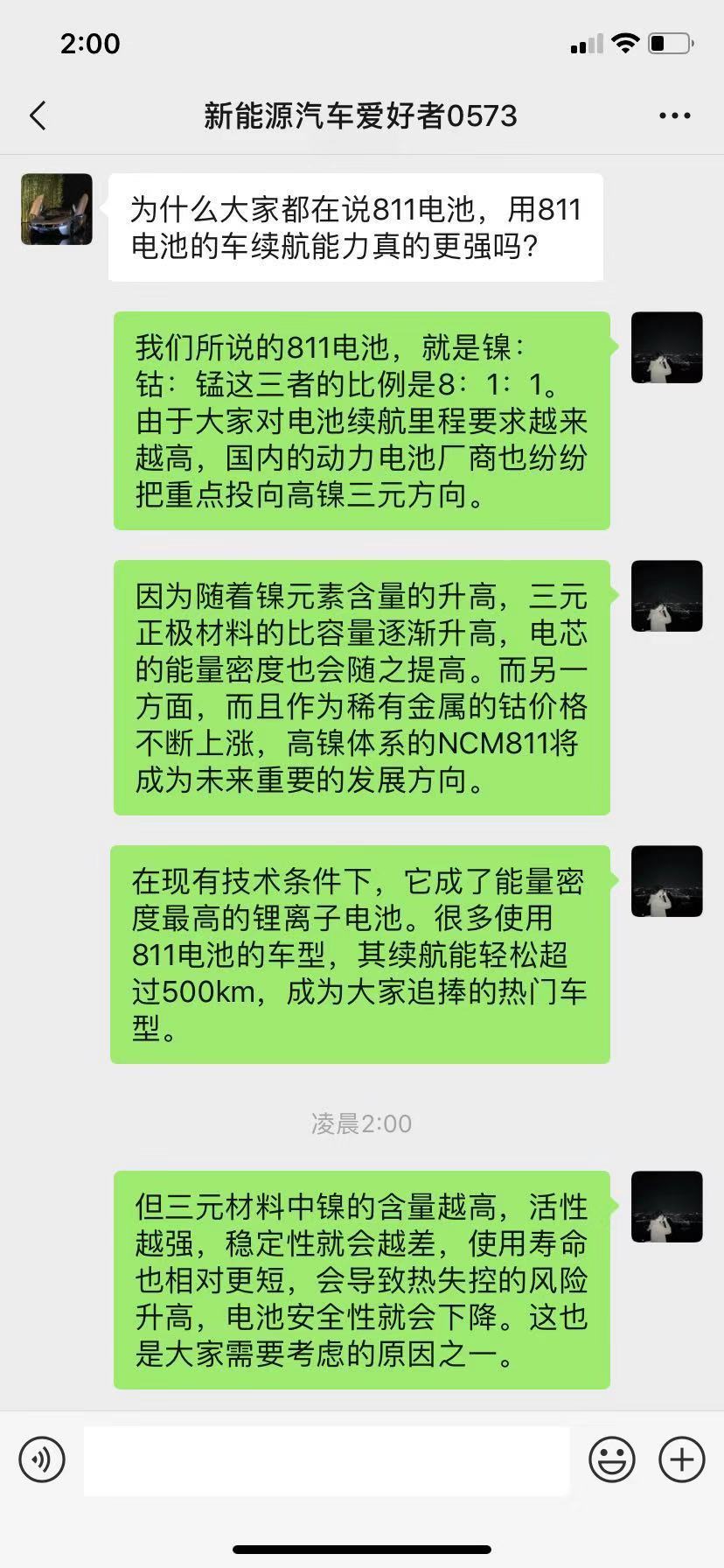Open the plus attachment menu

point(681,1459)
